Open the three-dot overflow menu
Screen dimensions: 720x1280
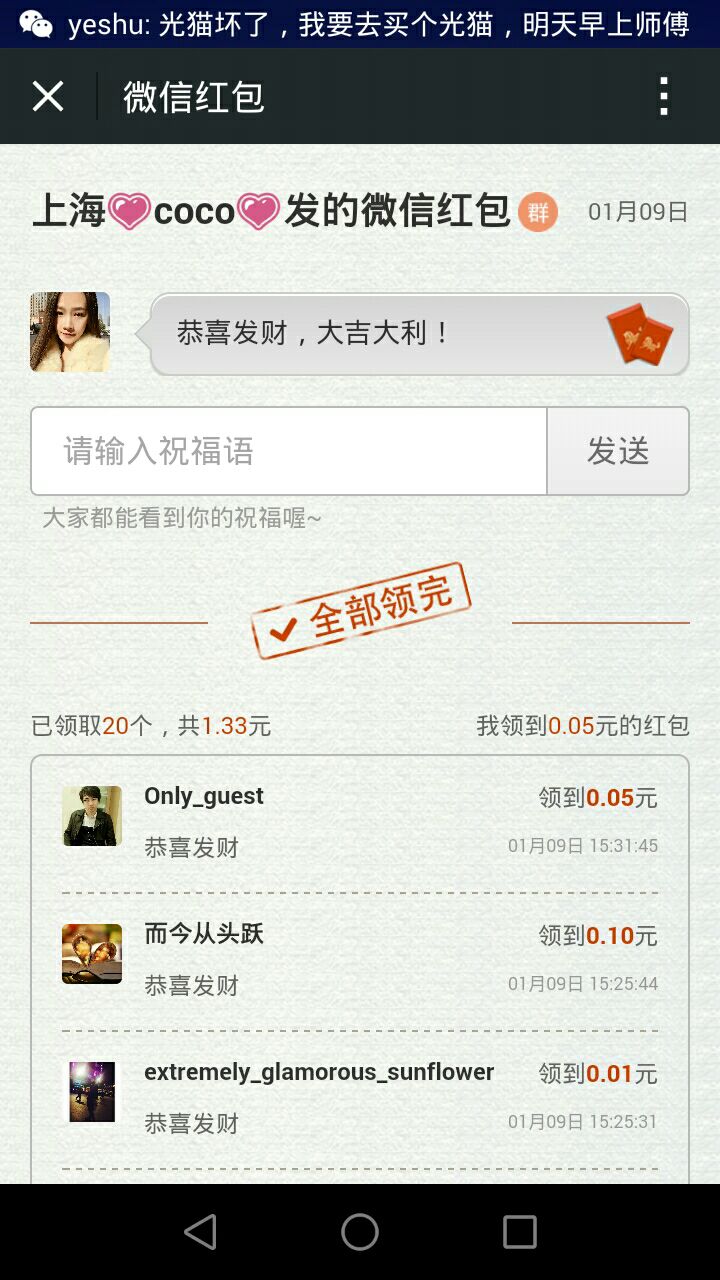[664, 97]
